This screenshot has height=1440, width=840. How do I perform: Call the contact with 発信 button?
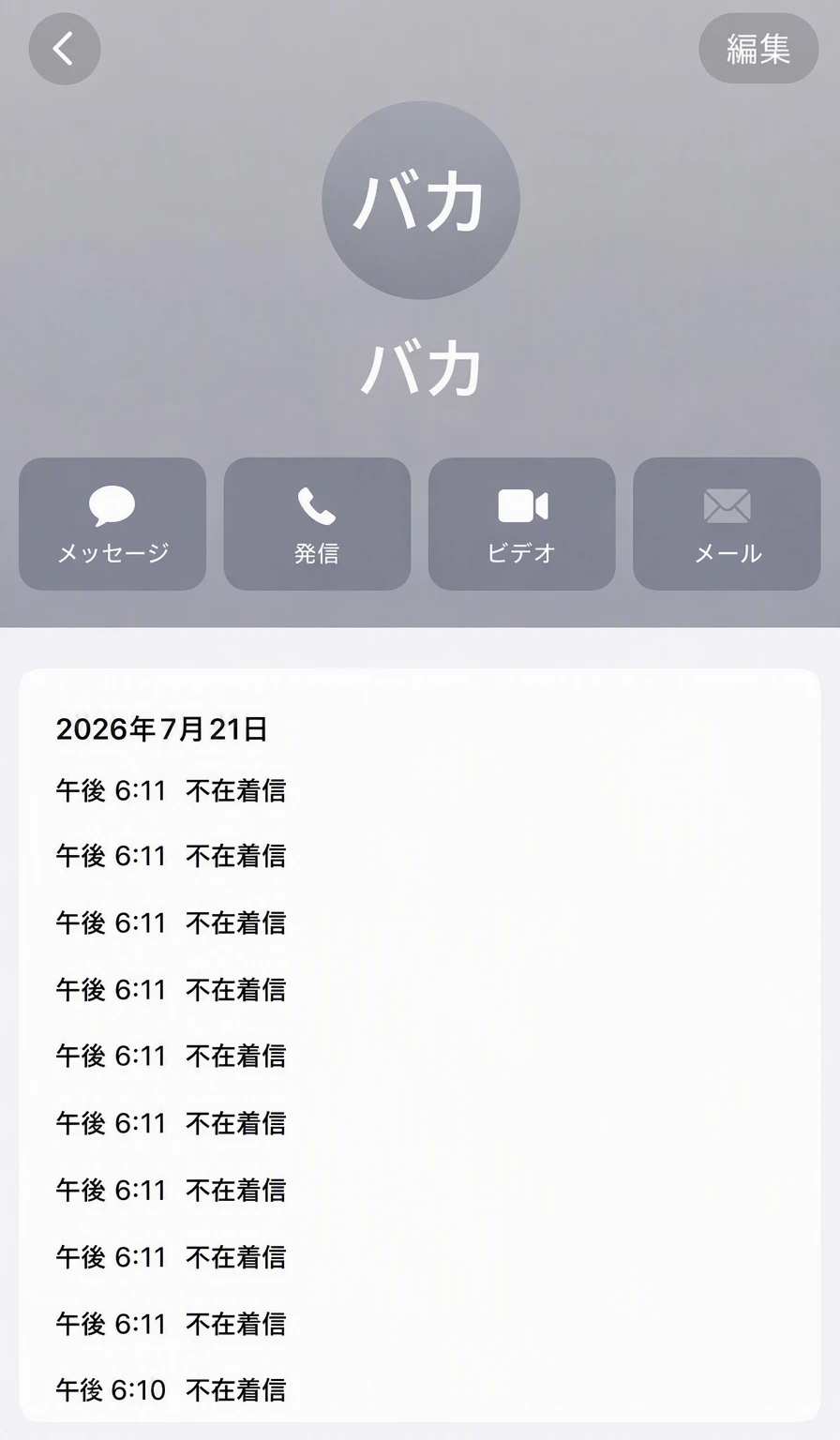click(x=317, y=524)
